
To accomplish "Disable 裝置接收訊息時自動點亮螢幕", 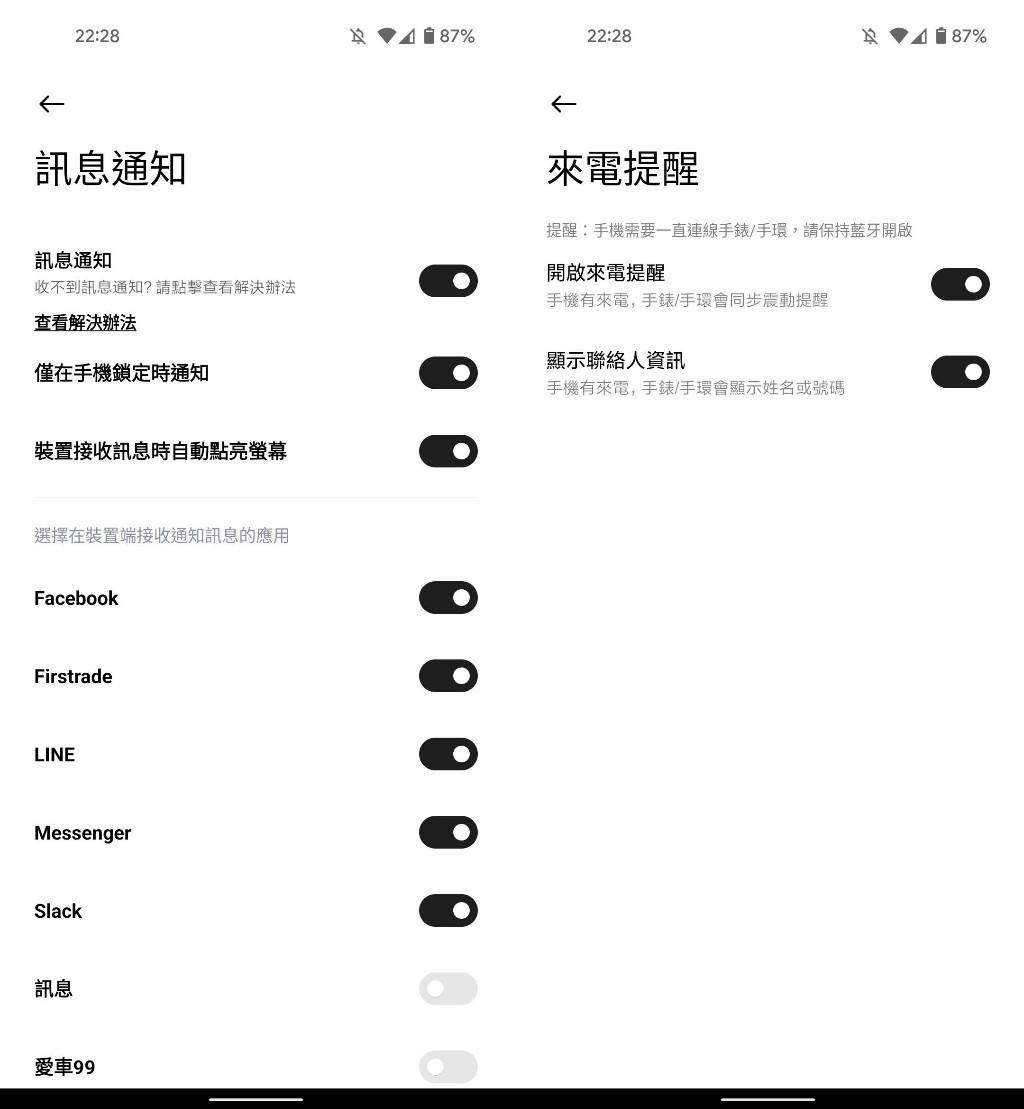I will tap(448, 451).
